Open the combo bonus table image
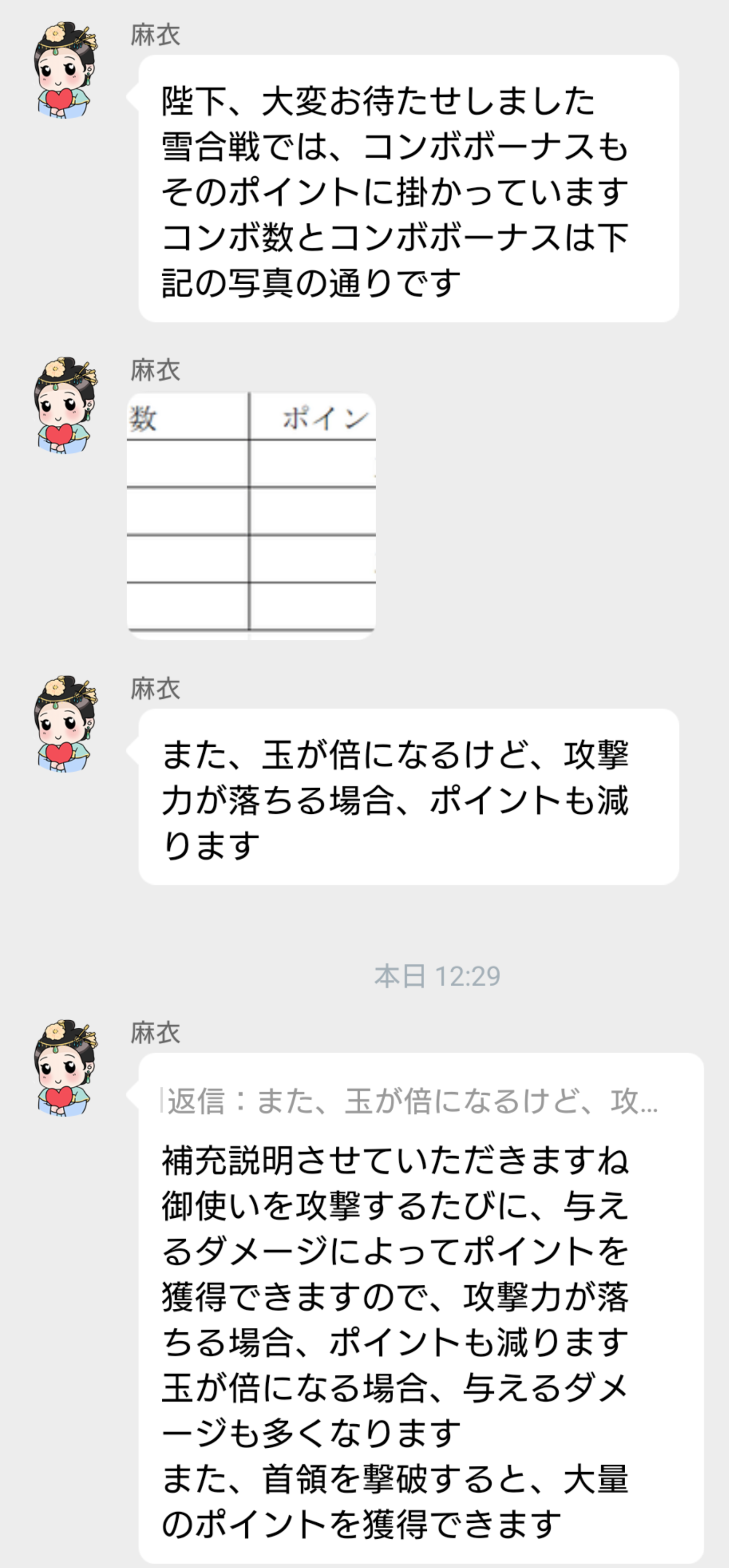The height and width of the screenshot is (1568, 729). [x=251, y=516]
